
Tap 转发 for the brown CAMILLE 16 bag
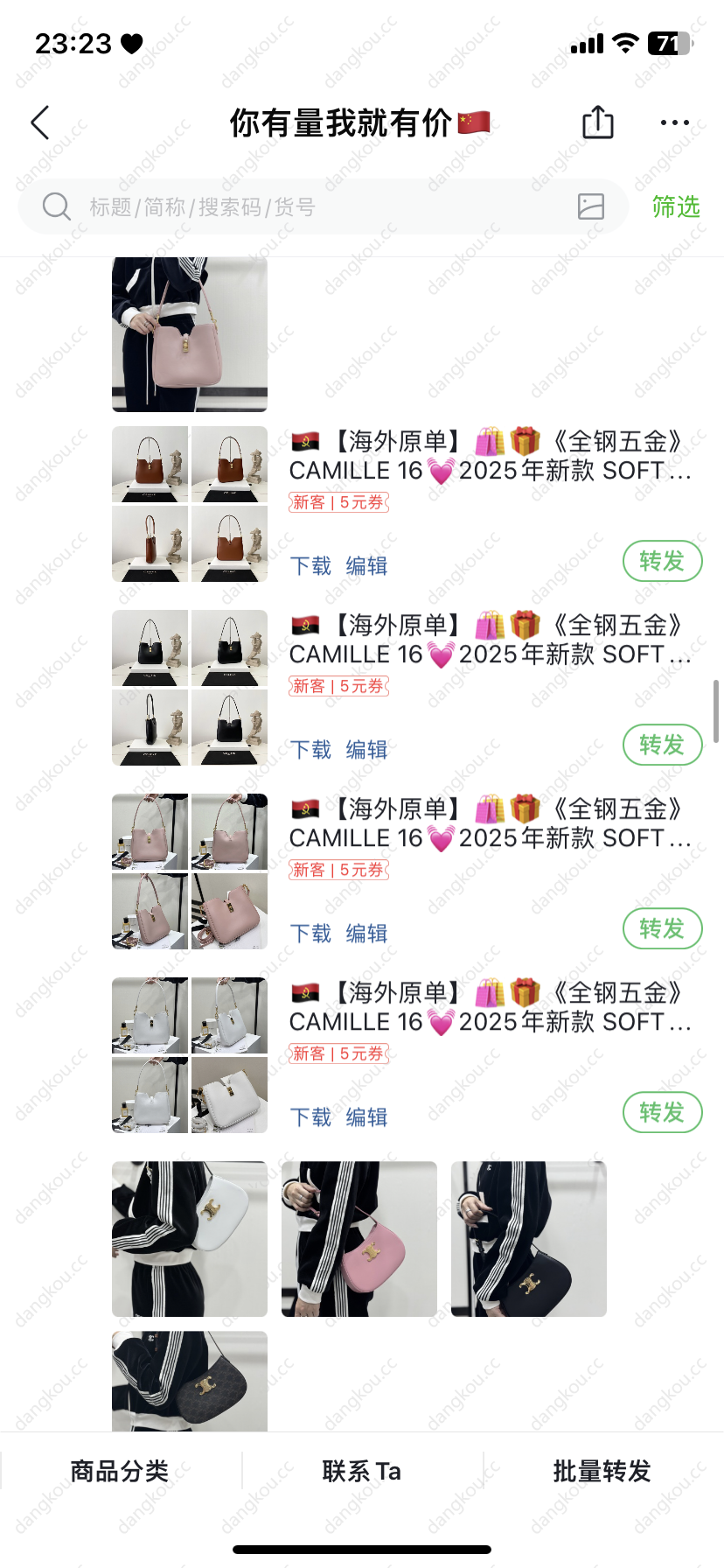(662, 561)
